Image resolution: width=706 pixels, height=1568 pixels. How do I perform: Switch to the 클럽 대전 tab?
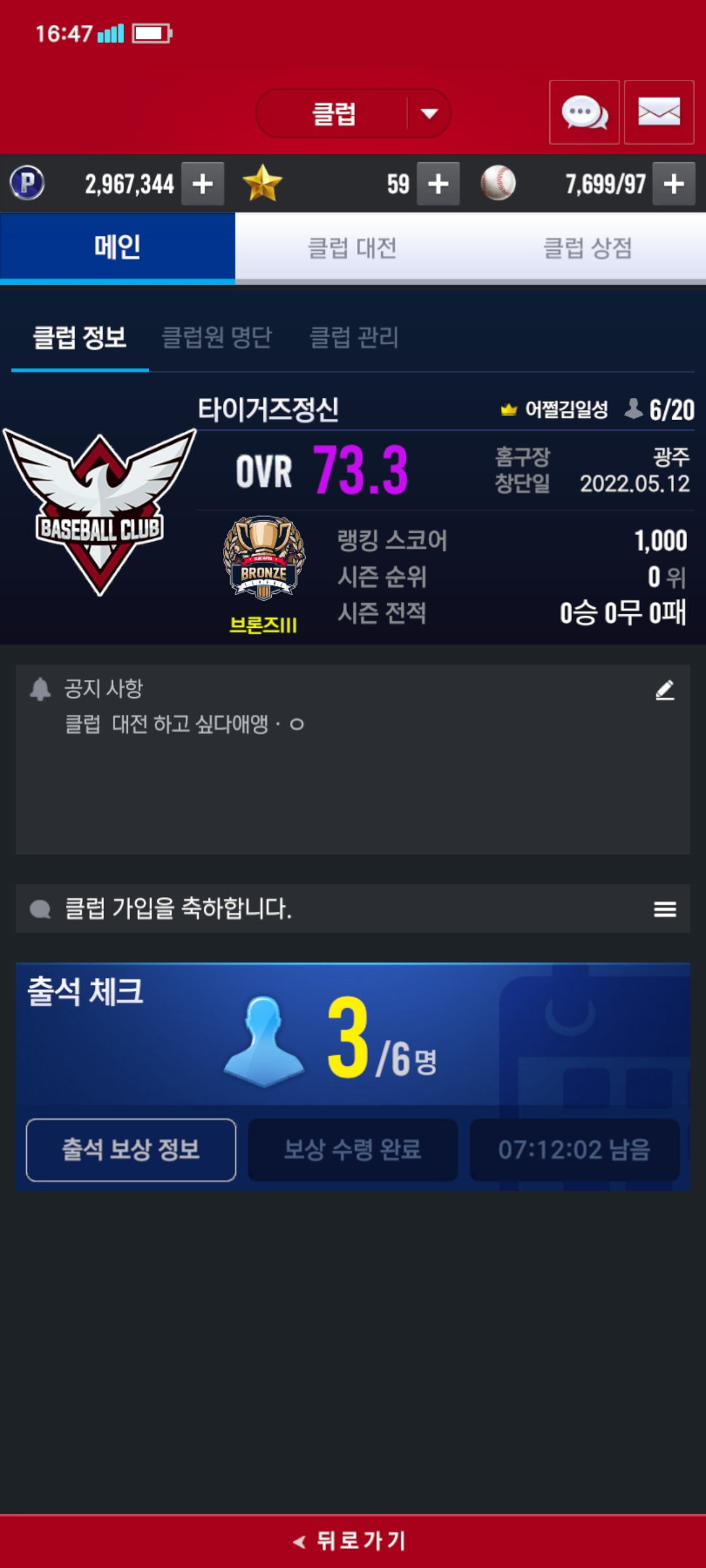(352, 248)
